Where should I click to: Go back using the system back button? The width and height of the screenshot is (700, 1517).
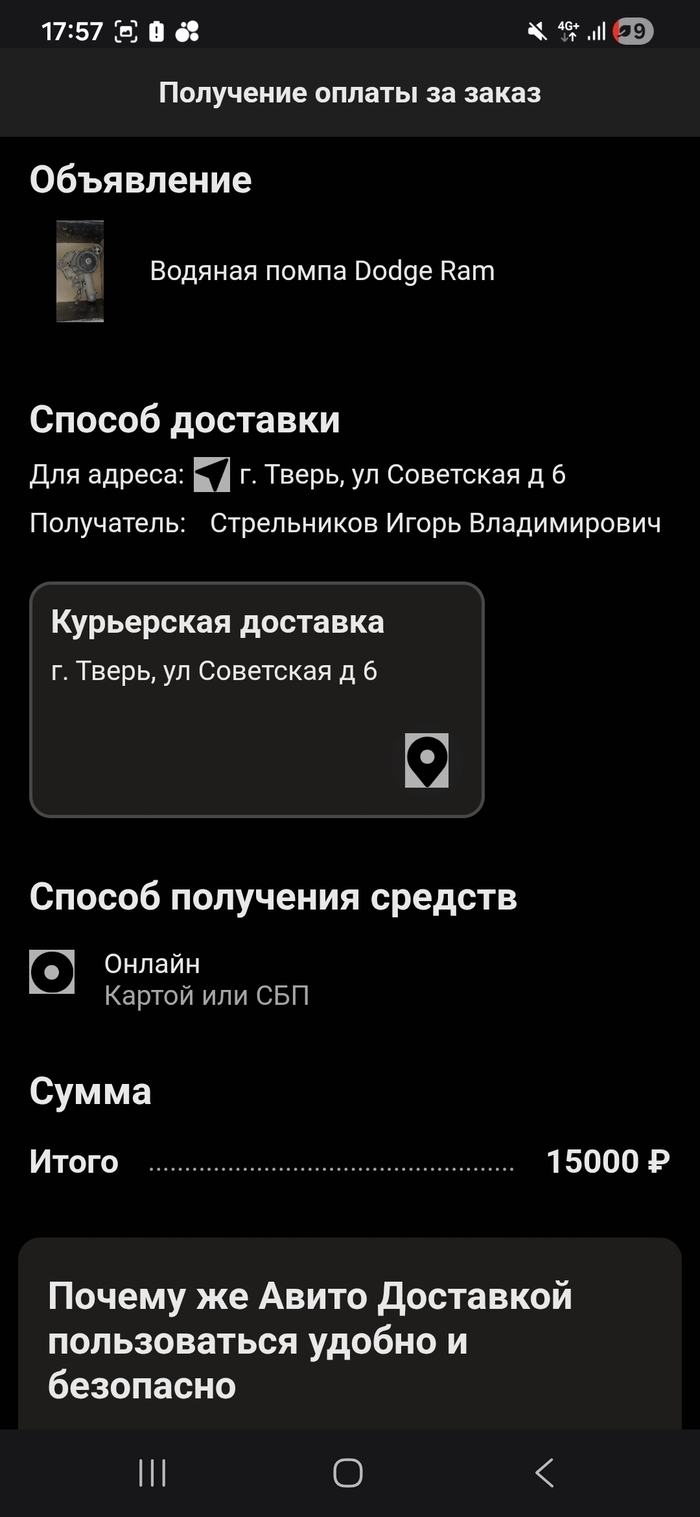click(x=544, y=1472)
